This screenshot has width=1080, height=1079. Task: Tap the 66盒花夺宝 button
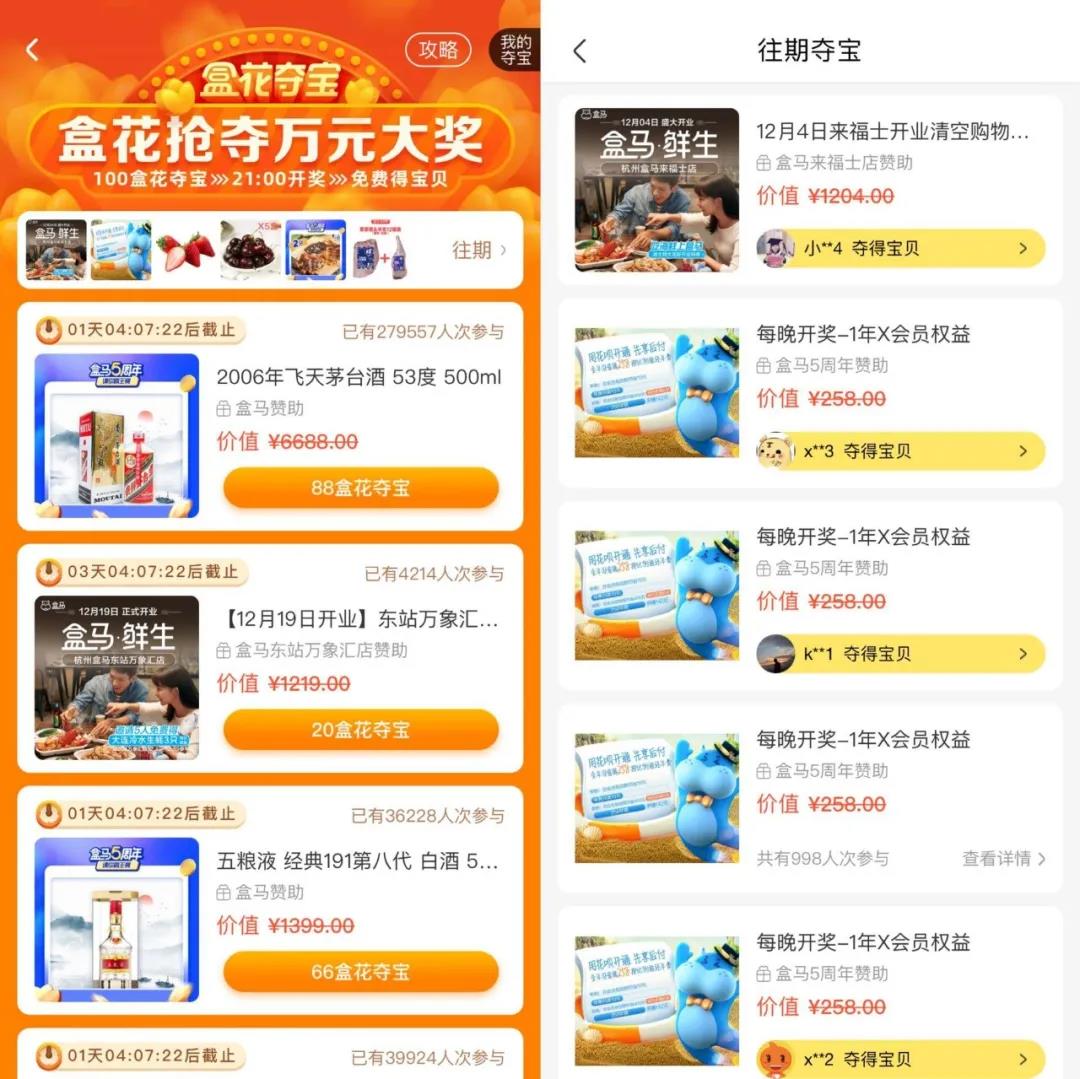click(360, 972)
